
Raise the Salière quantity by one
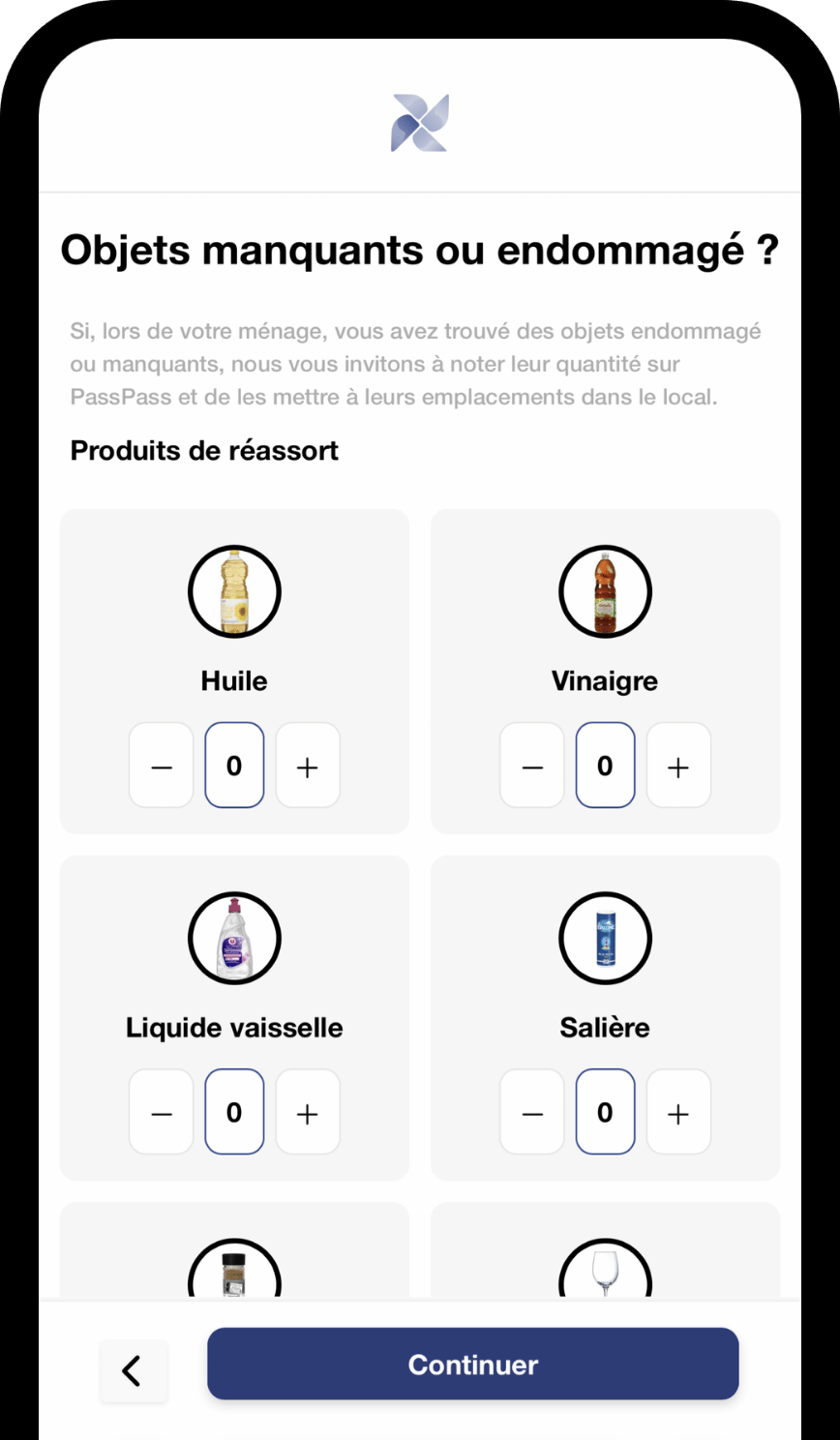tap(678, 1112)
